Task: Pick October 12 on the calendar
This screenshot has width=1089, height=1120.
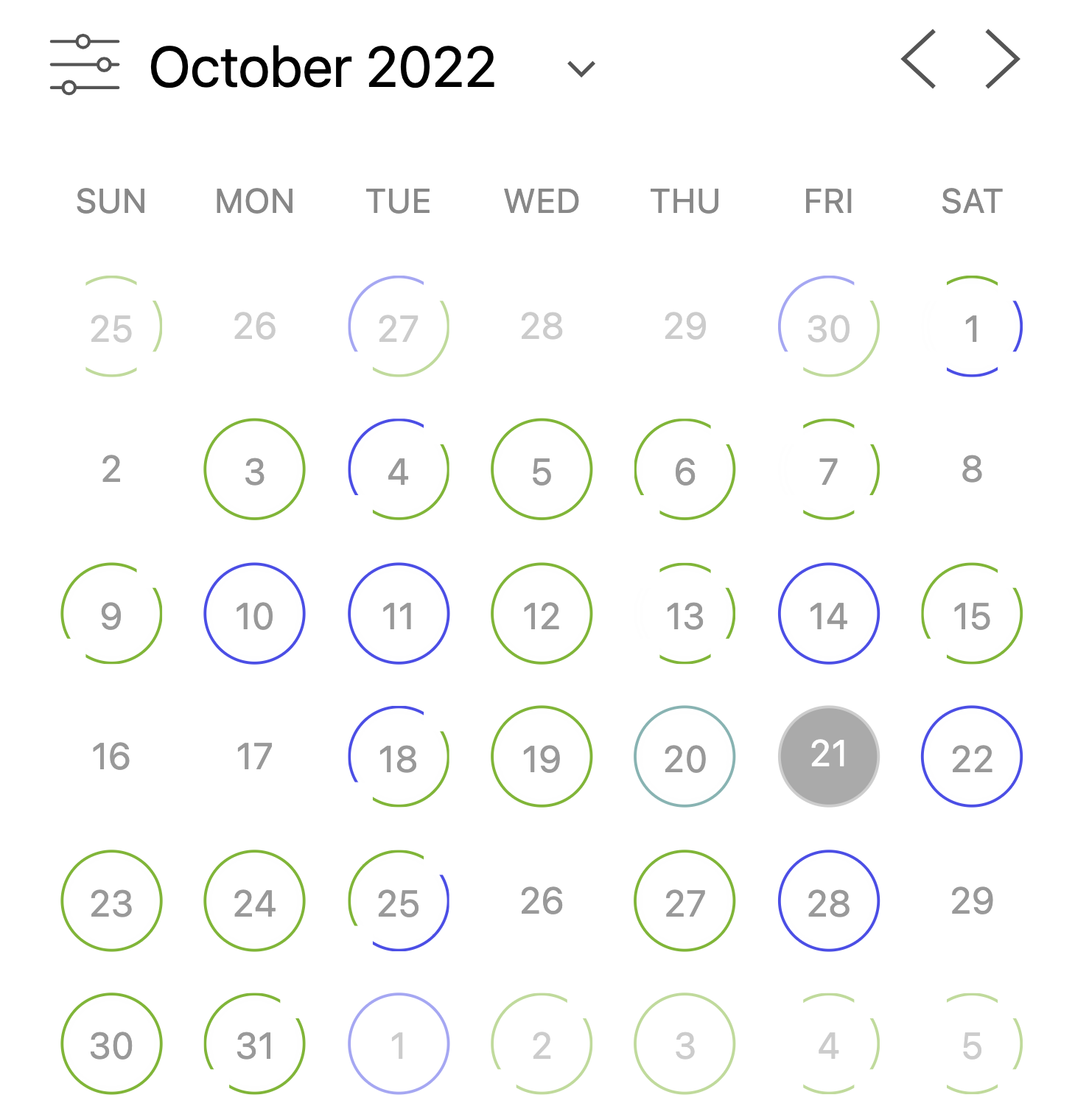Action: (x=542, y=614)
